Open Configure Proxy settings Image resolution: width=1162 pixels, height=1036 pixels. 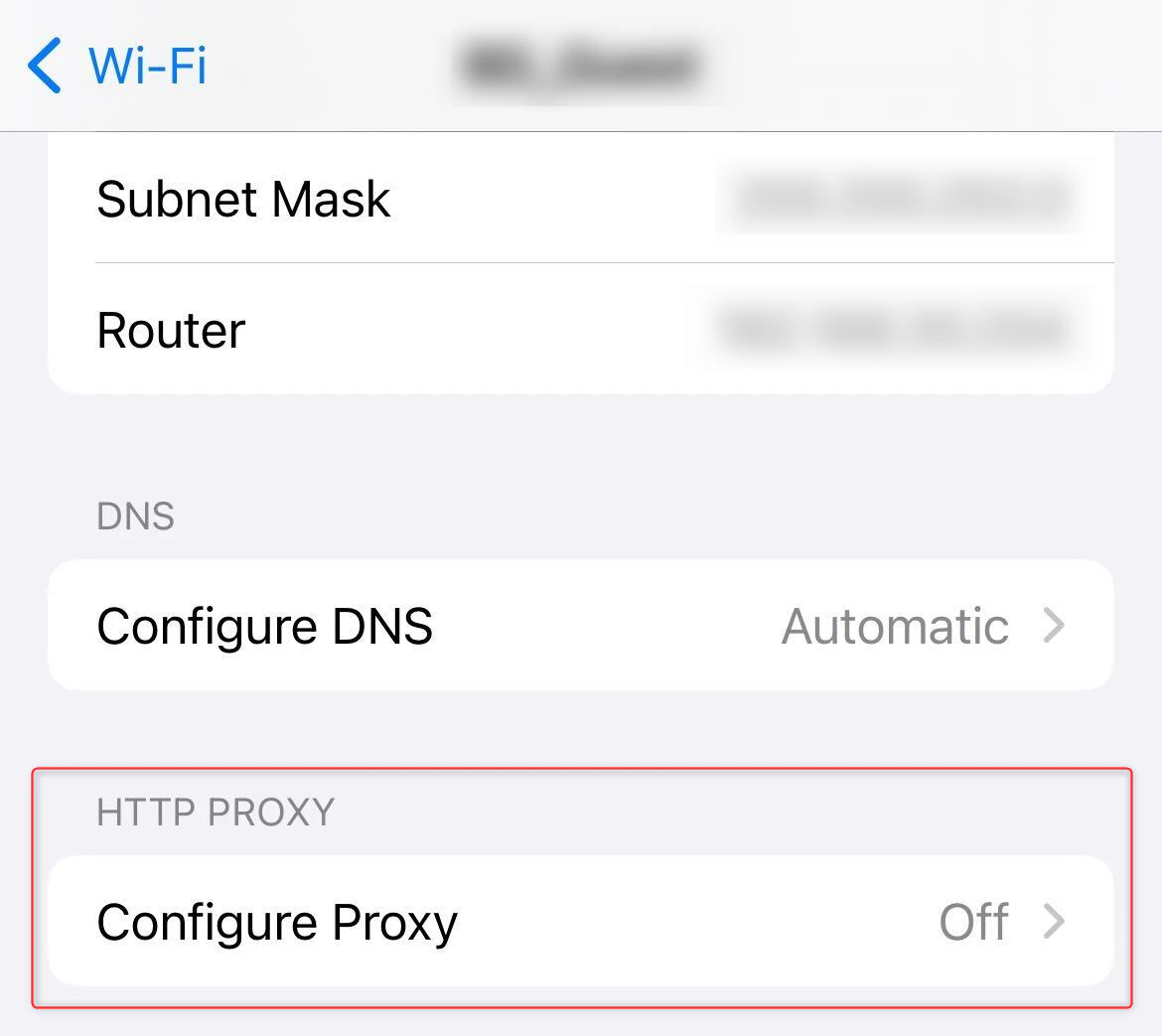(x=580, y=922)
